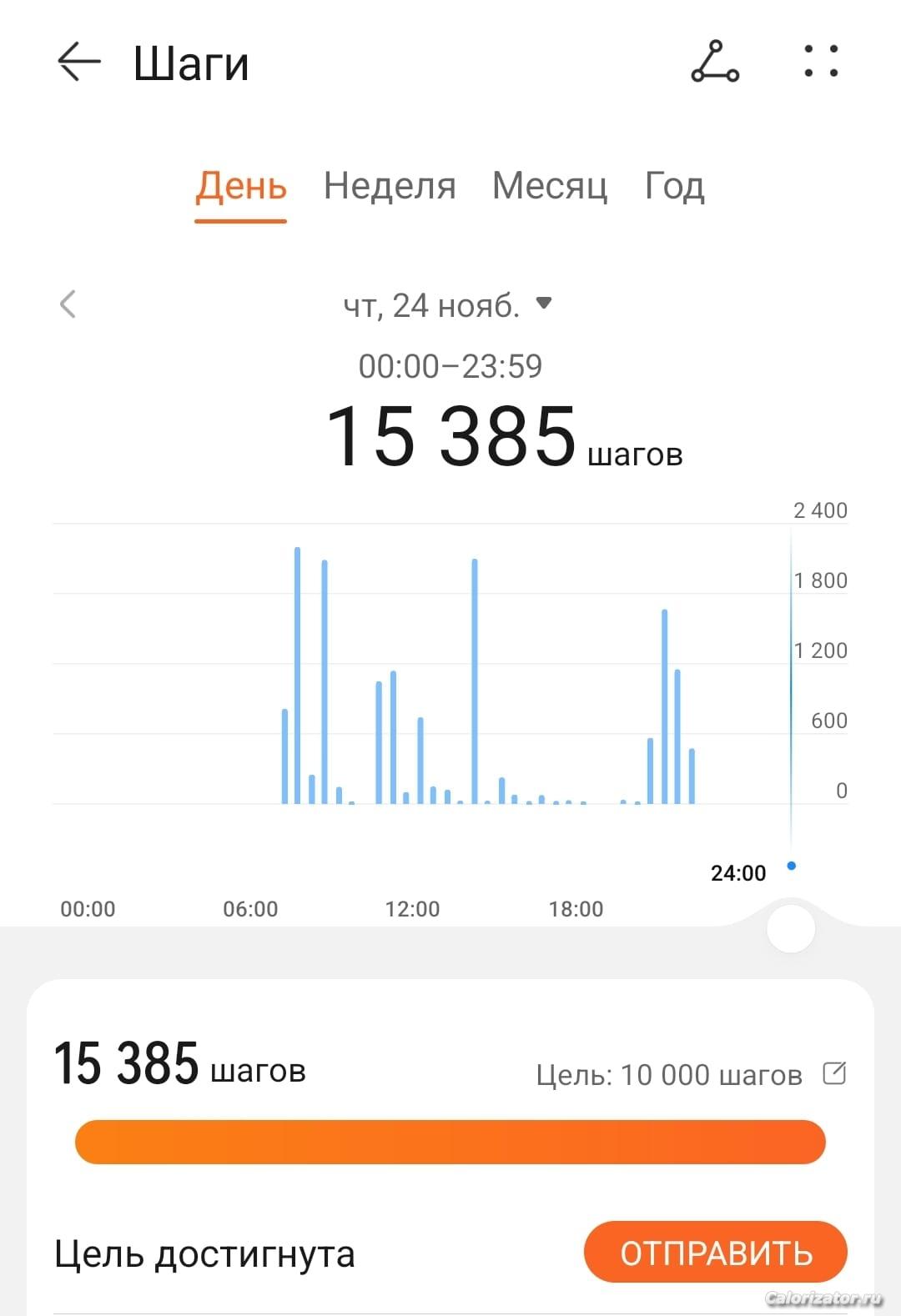
Task: Select the День tab
Action: click(241, 186)
